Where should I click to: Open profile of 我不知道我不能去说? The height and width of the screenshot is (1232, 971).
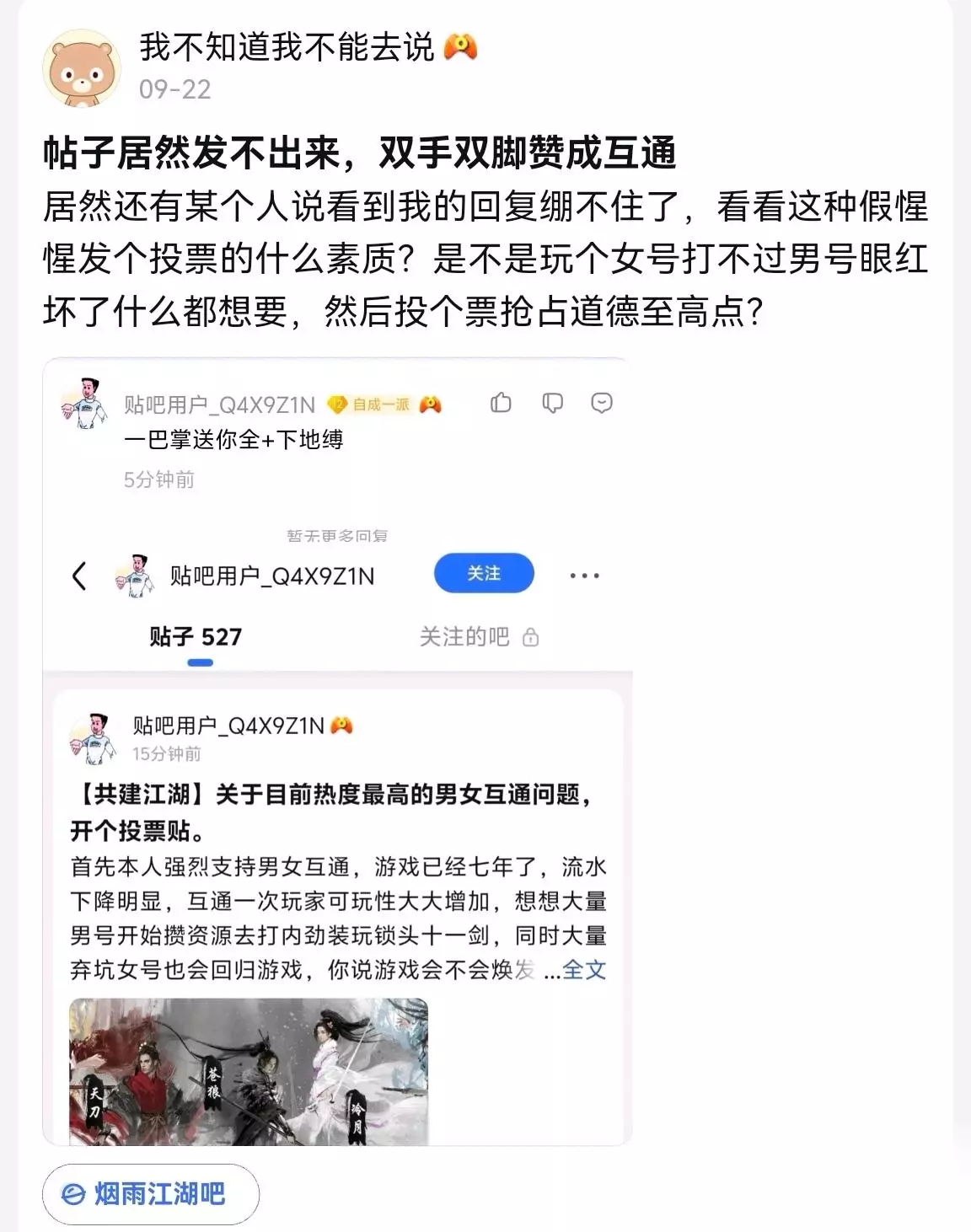tap(286, 47)
